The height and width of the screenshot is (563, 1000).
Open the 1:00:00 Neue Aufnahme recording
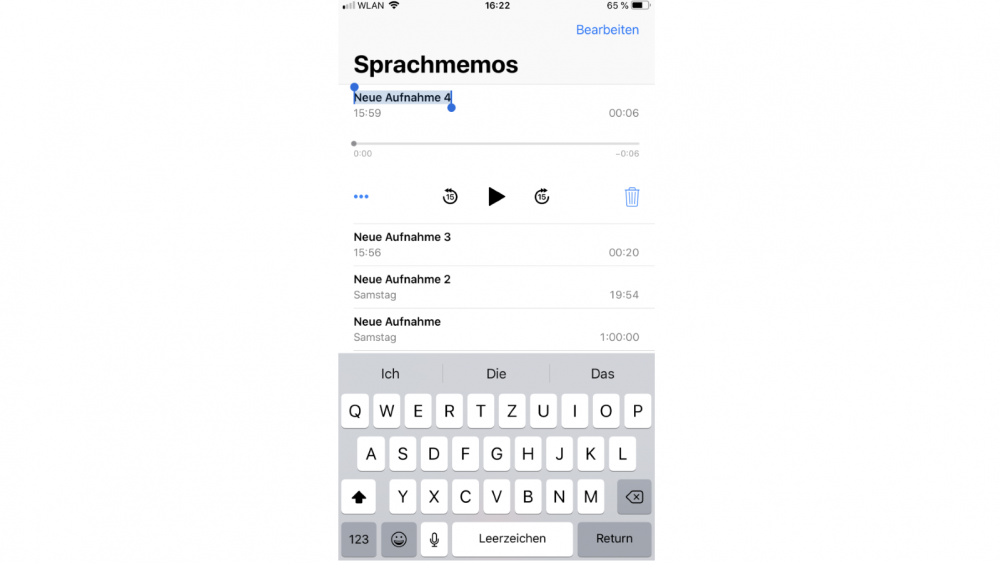tap(496, 329)
